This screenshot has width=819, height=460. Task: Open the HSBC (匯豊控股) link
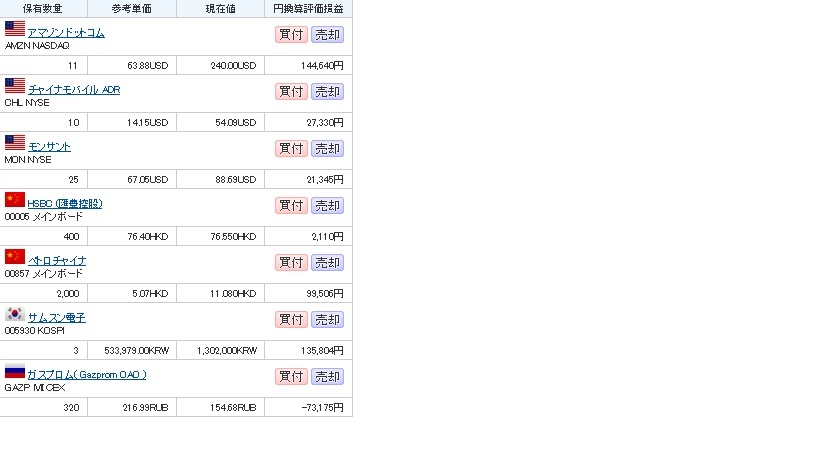point(65,204)
